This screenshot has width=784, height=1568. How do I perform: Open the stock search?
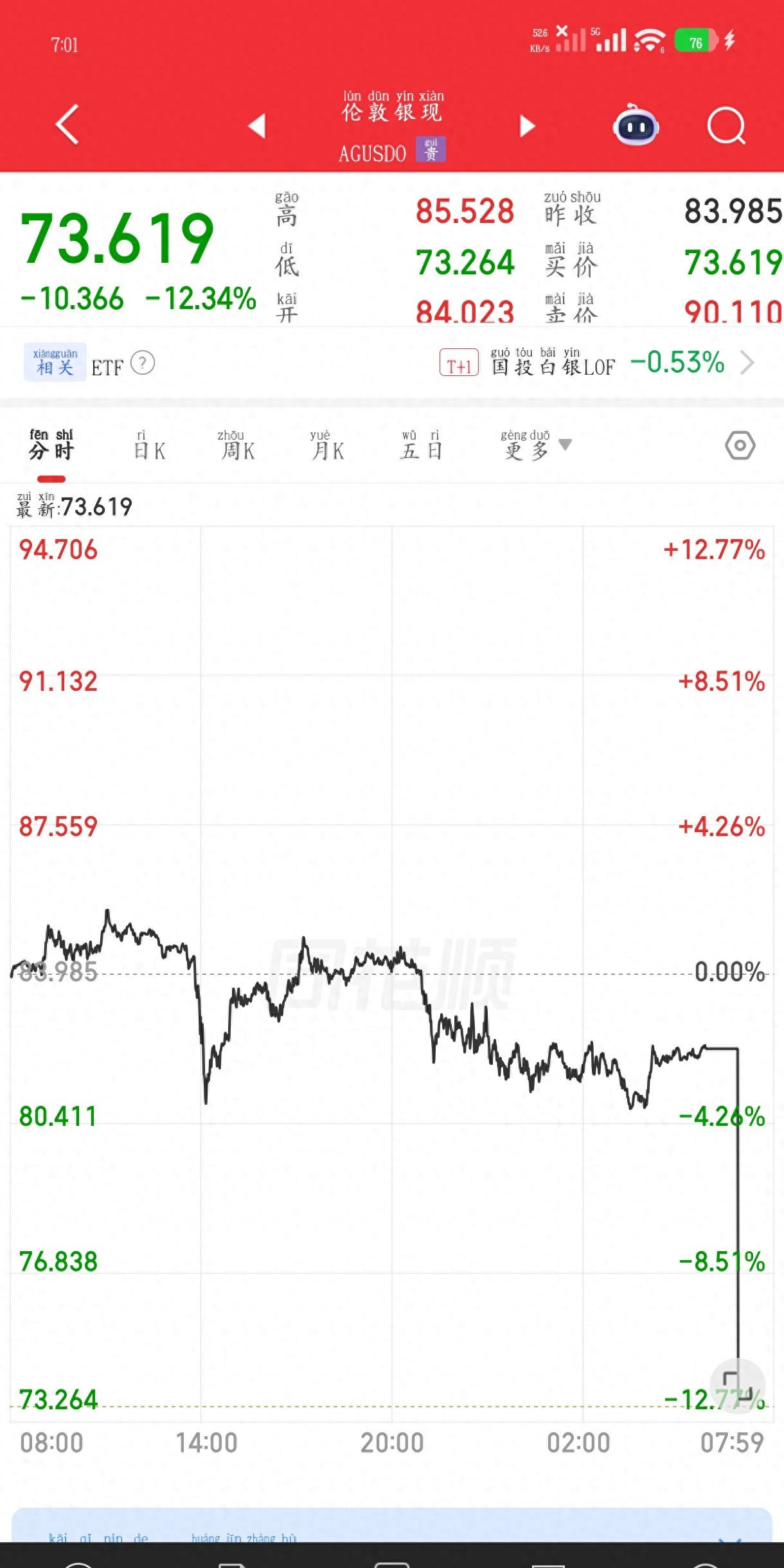pos(725,127)
